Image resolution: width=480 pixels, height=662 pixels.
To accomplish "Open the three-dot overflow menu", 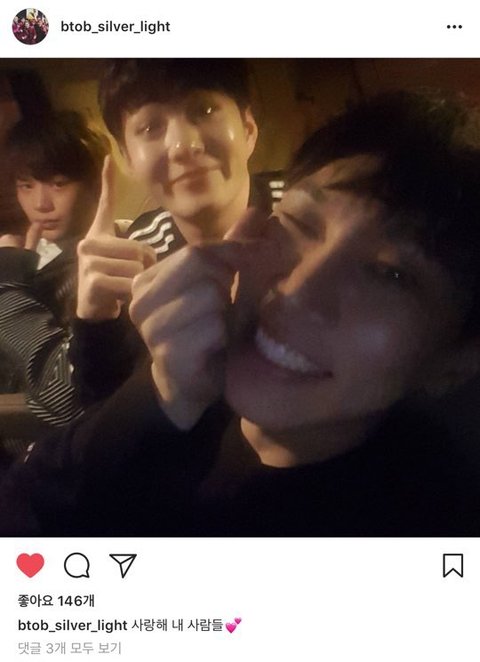I will (x=454, y=27).
